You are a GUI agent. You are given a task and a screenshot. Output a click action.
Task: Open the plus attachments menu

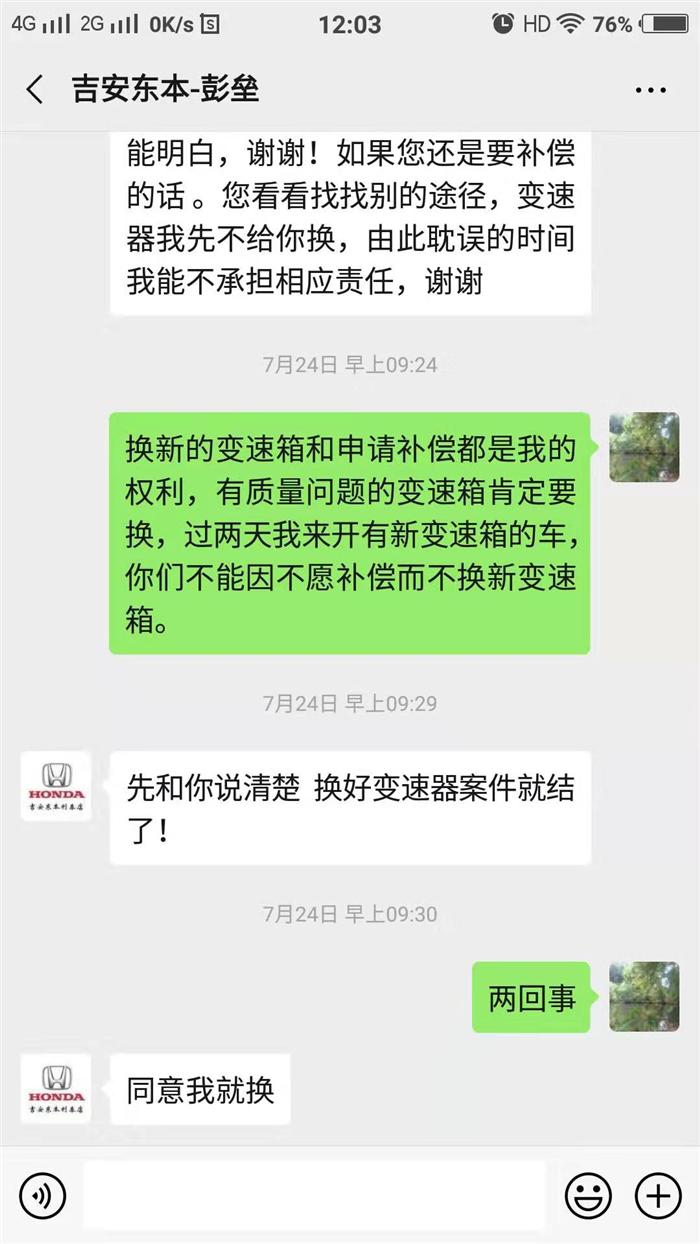[658, 1194]
